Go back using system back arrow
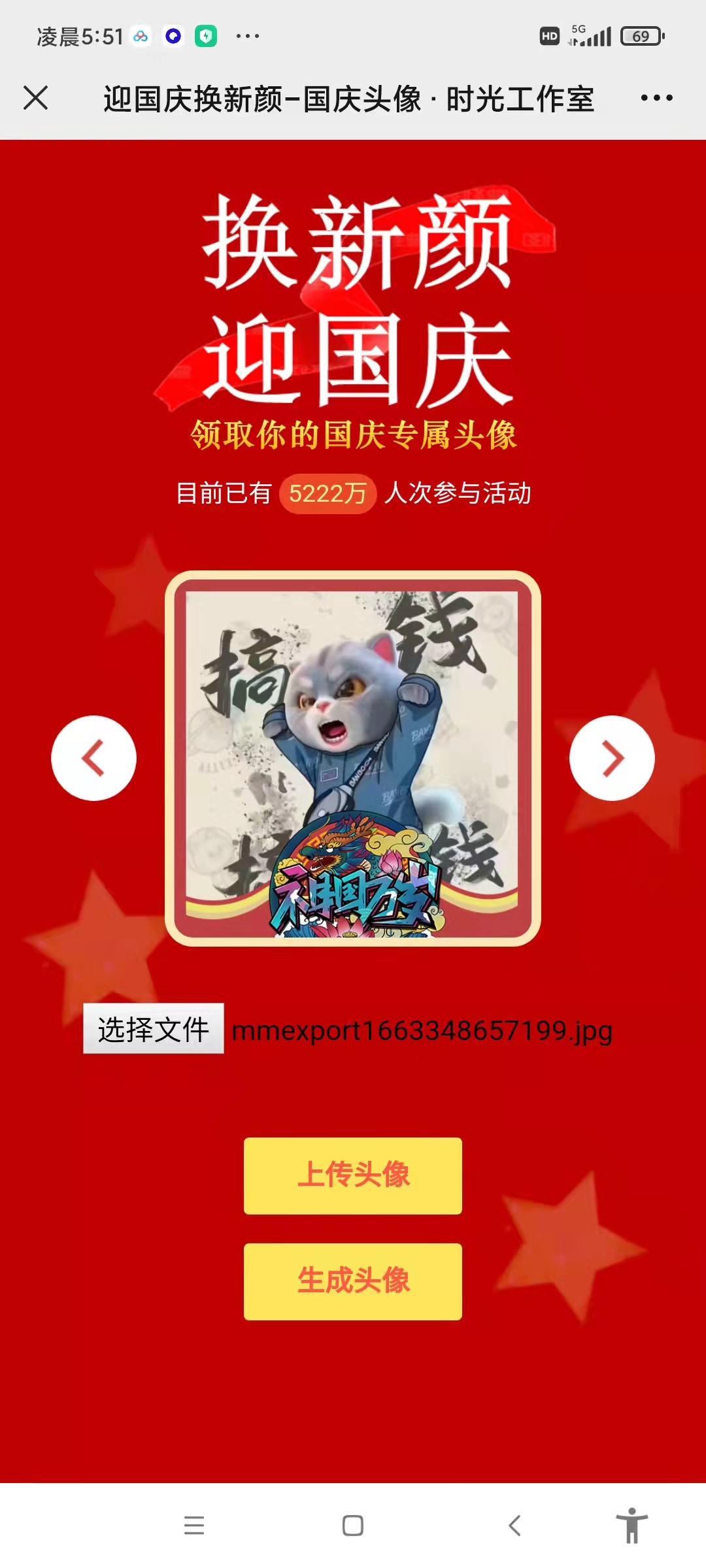706x1568 pixels. [514, 1526]
